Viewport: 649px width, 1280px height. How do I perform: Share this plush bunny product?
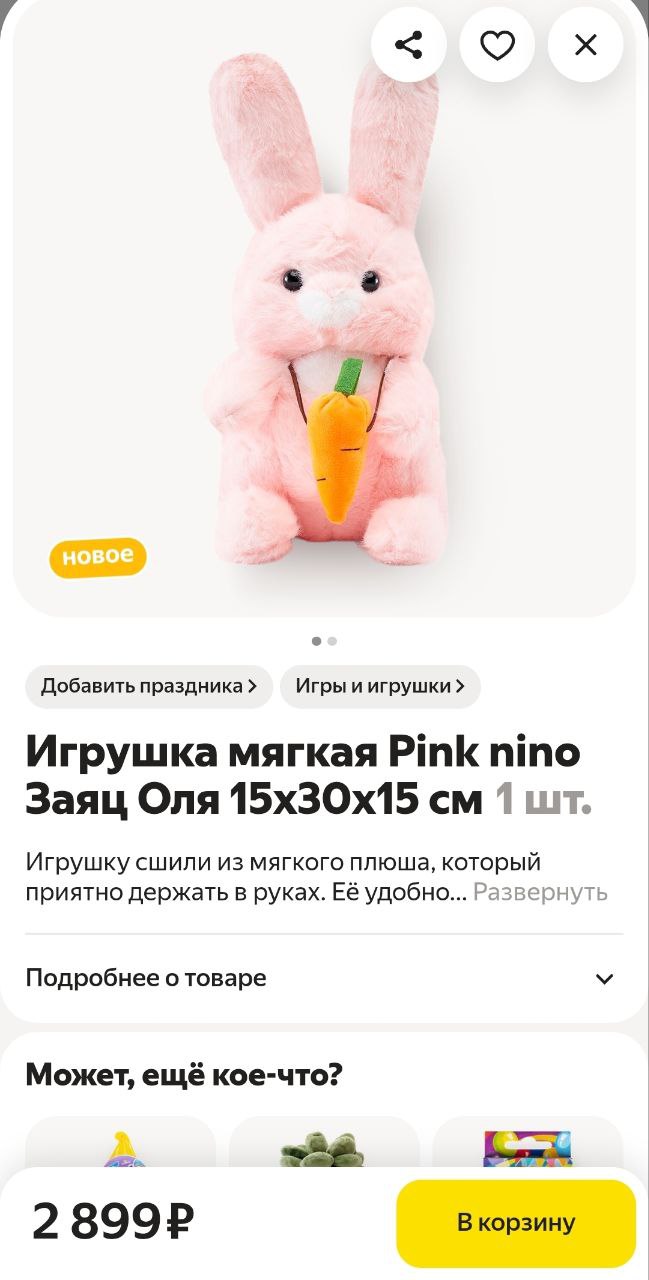[x=408, y=45]
